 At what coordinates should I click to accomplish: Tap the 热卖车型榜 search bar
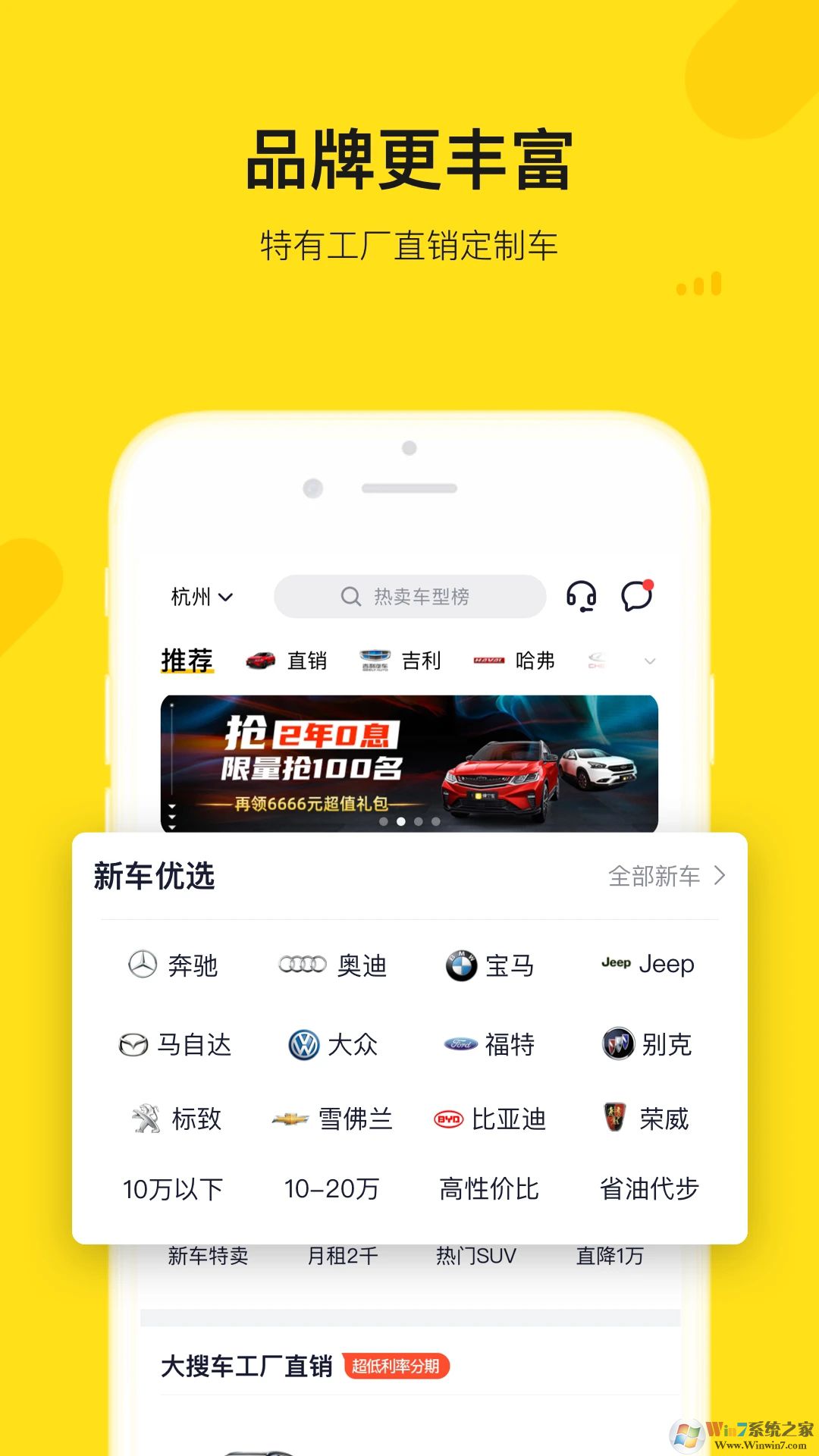click(409, 597)
